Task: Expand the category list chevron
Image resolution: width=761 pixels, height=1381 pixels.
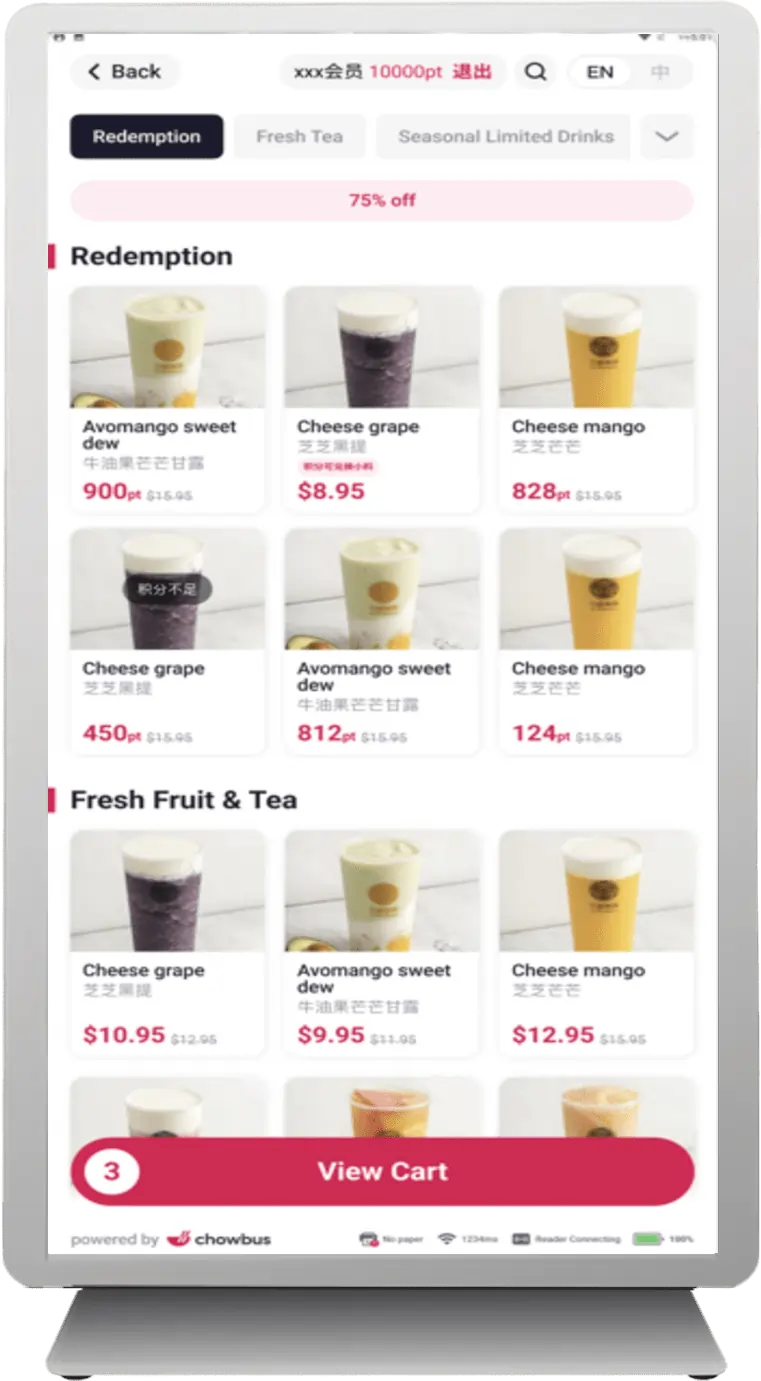Action: tap(666, 137)
